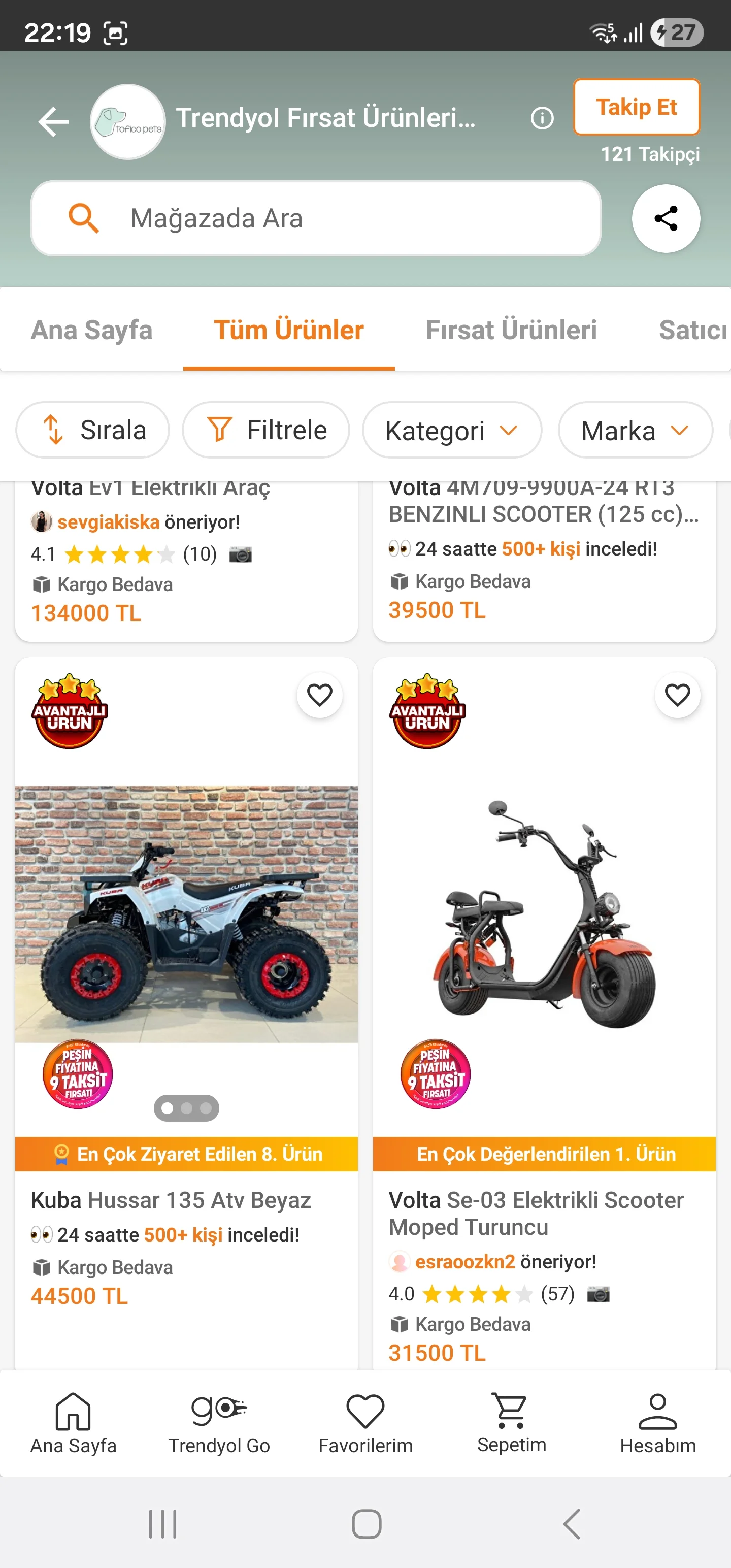The height and width of the screenshot is (1568, 731).
Task: Favorite the Kuba Hussar 135 Atv
Action: point(319,695)
